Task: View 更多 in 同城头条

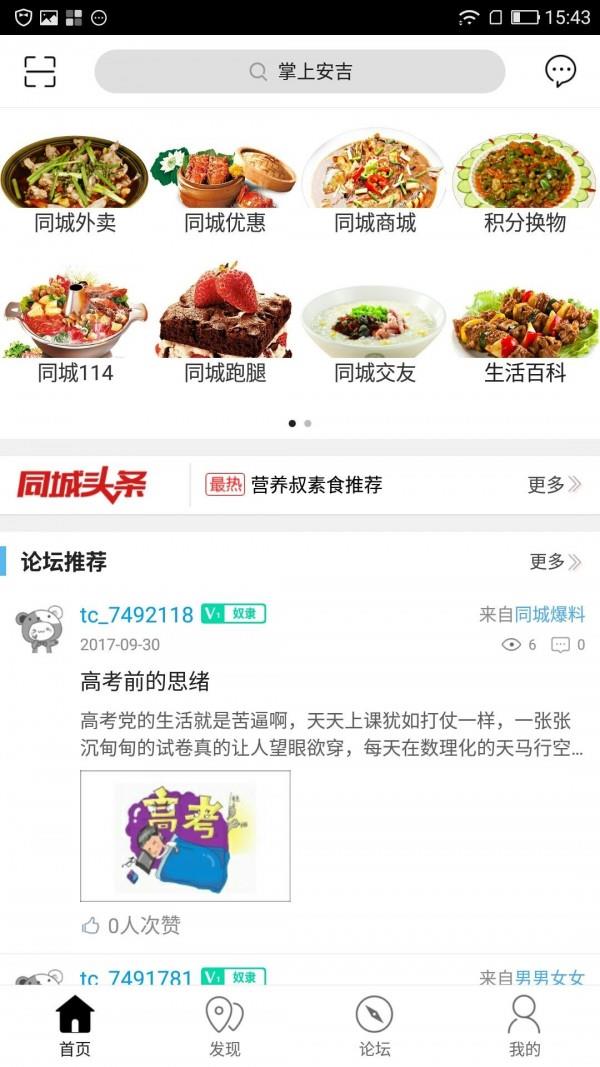Action: tap(554, 485)
